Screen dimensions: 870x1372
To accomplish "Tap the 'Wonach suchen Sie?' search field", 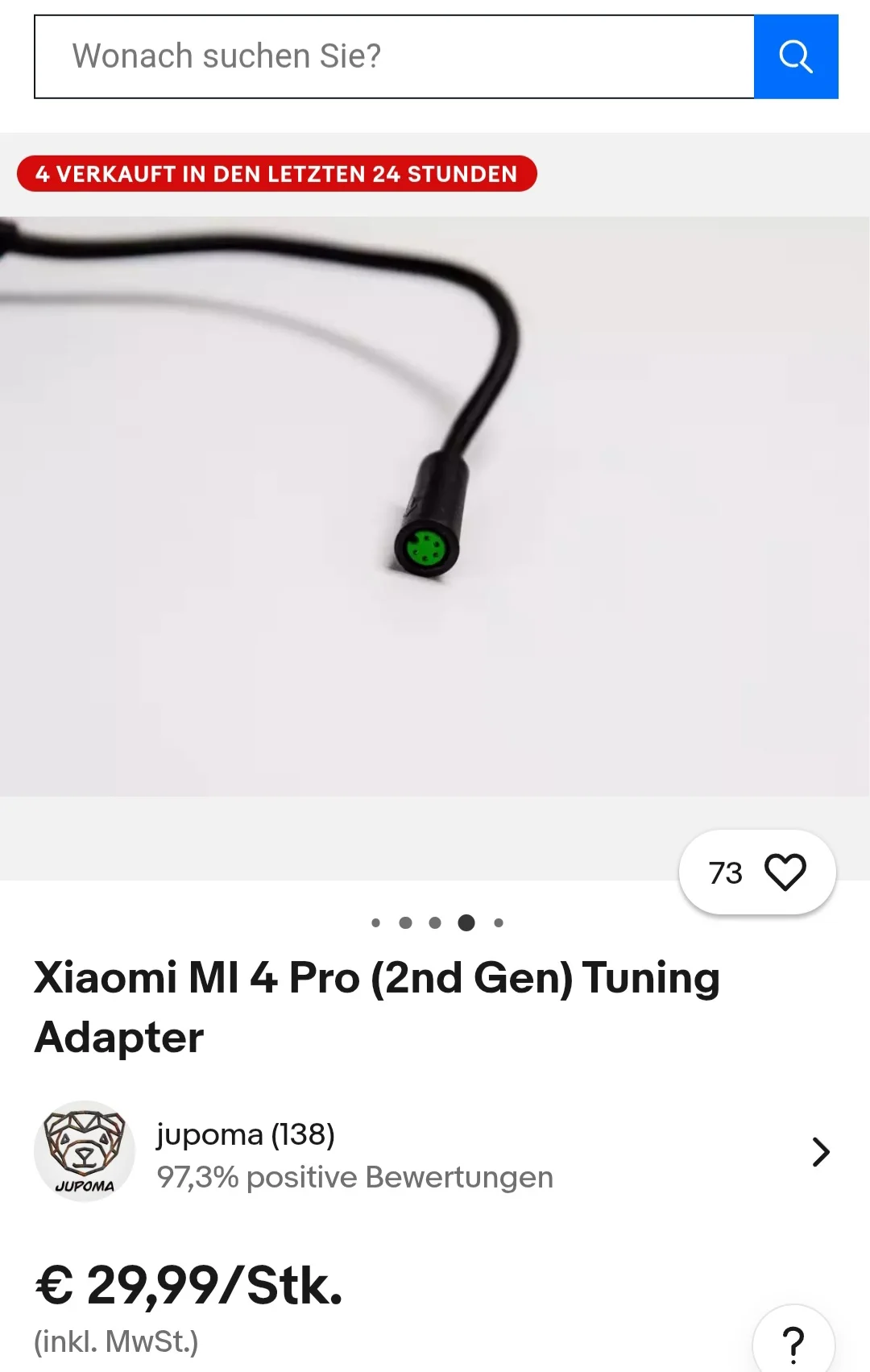I will pos(393,56).
